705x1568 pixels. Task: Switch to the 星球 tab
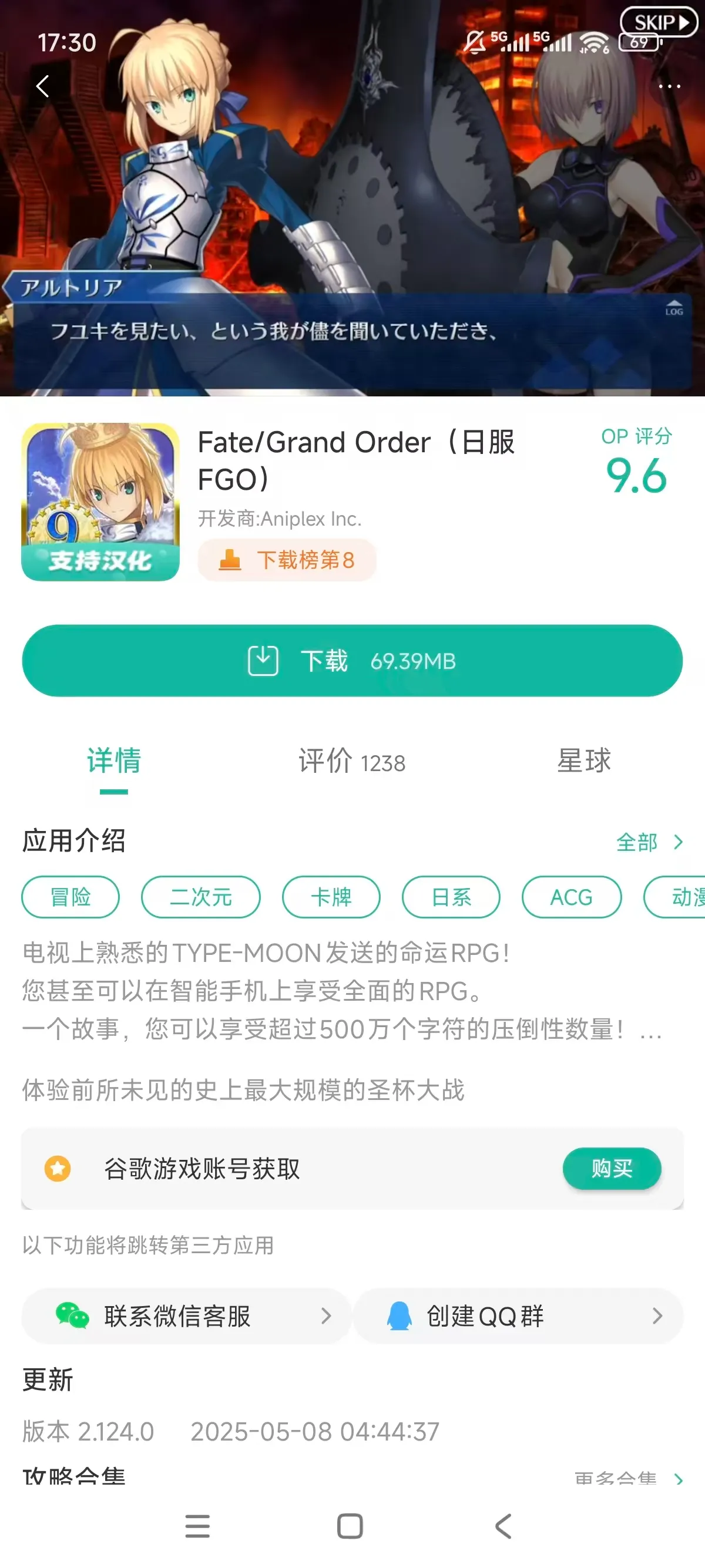pyautogui.click(x=583, y=762)
